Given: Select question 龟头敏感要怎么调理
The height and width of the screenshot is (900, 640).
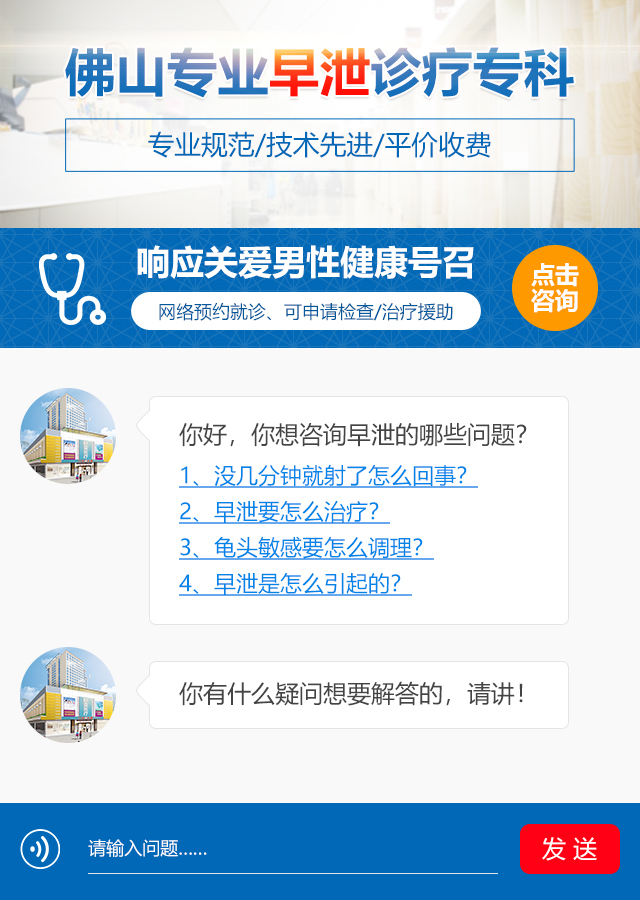Looking at the screenshot, I should pyautogui.click(x=306, y=548).
